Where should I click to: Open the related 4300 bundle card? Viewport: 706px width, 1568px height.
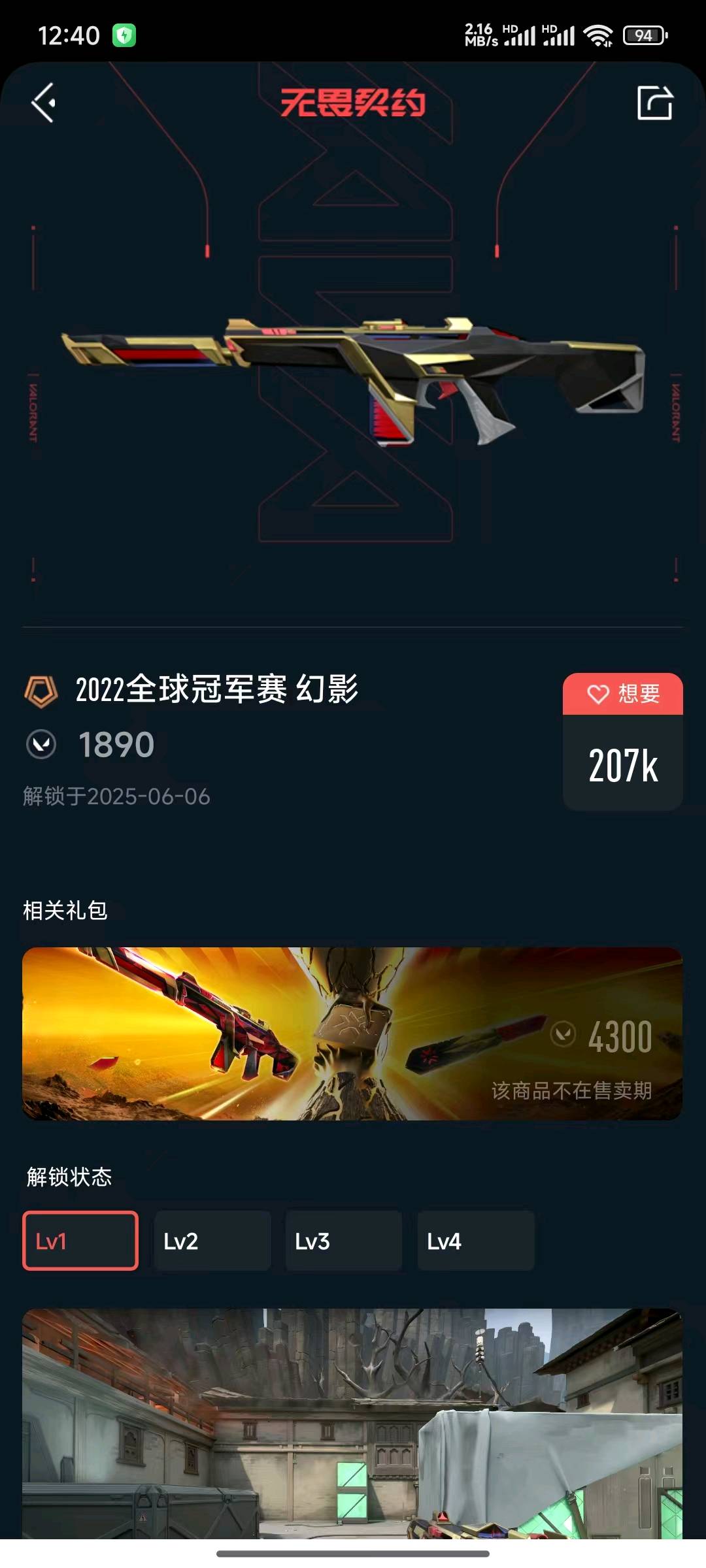(x=352, y=1034)
